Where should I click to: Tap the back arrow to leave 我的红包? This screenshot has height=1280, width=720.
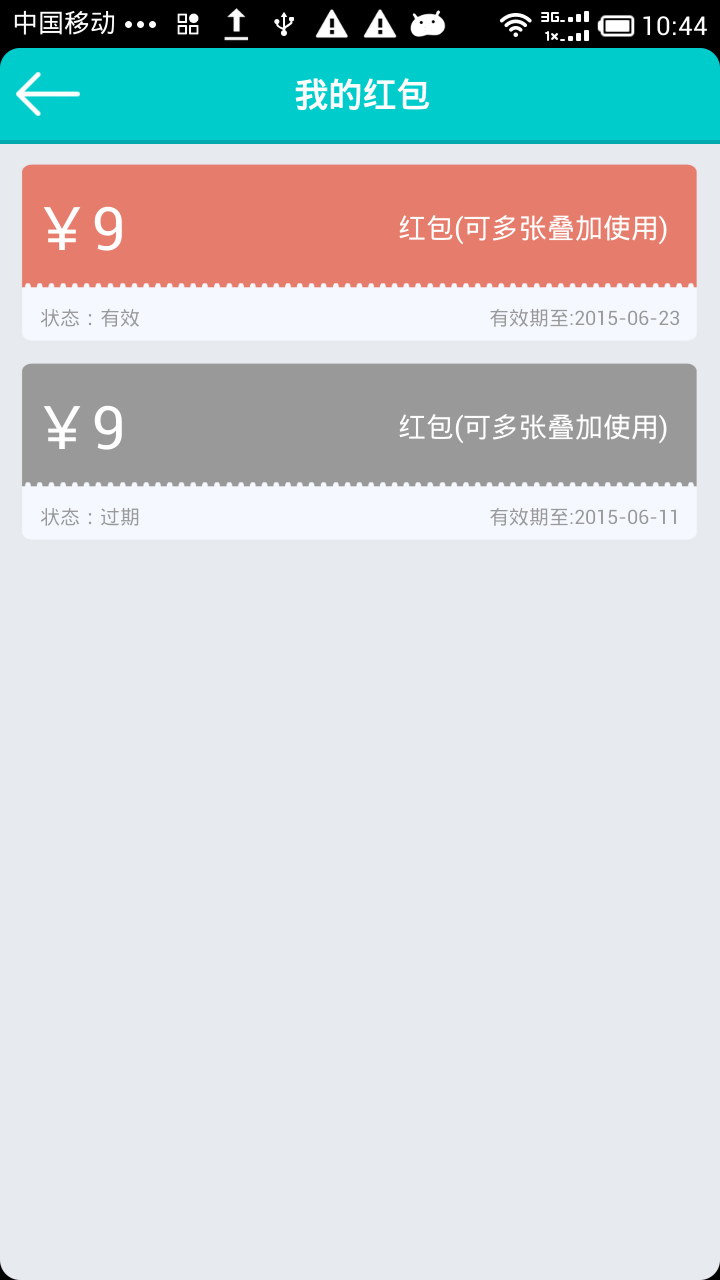tap(48, 94)
